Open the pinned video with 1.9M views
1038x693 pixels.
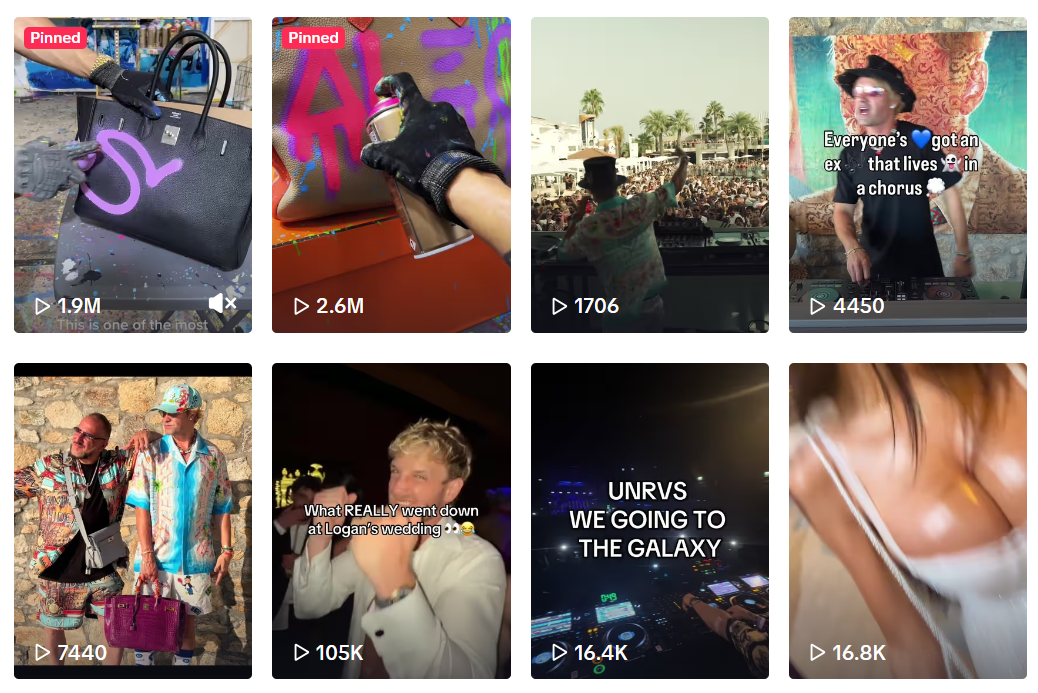(132, 175)
